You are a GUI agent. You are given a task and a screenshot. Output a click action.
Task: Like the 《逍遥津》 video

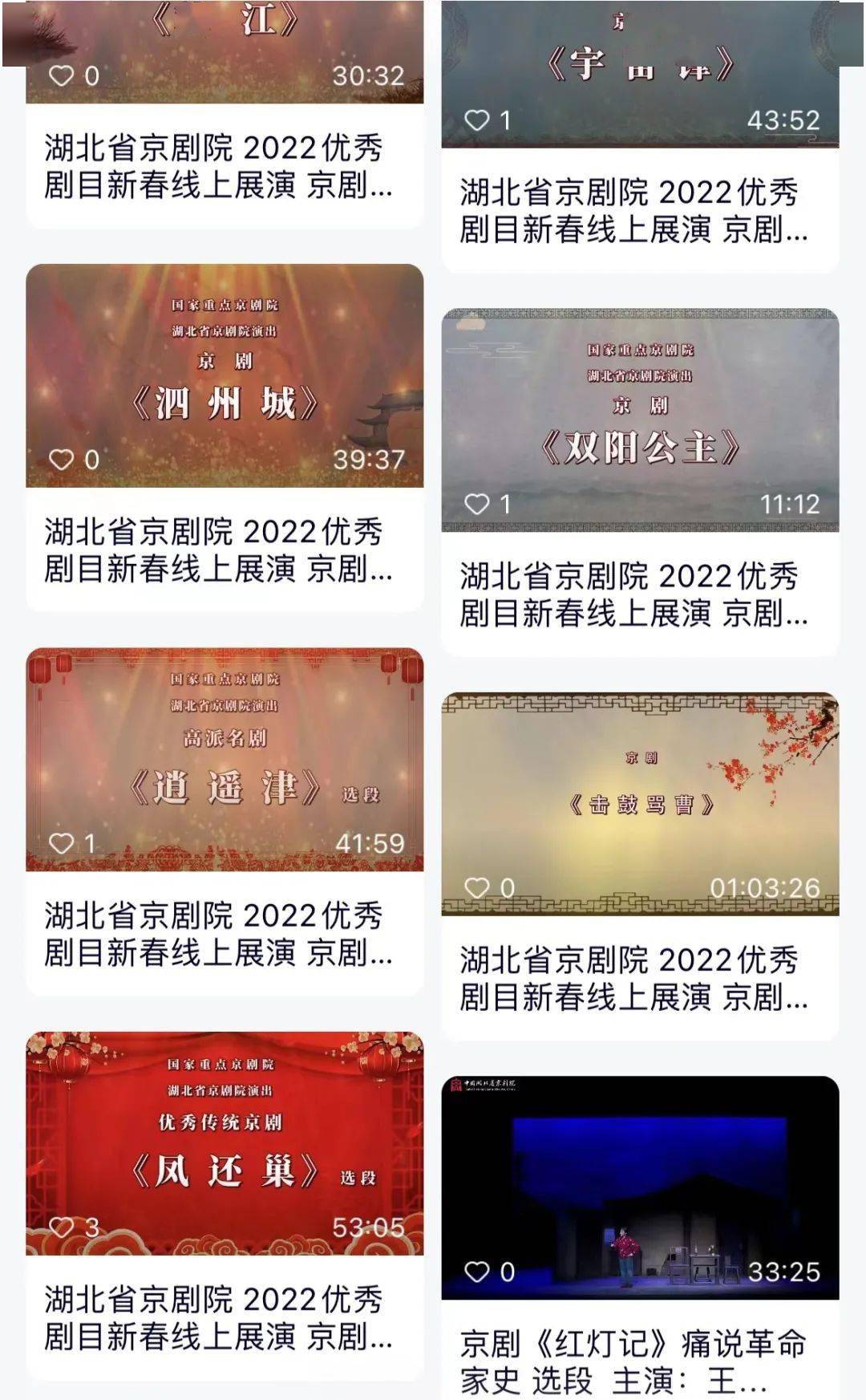pos(62,843)
